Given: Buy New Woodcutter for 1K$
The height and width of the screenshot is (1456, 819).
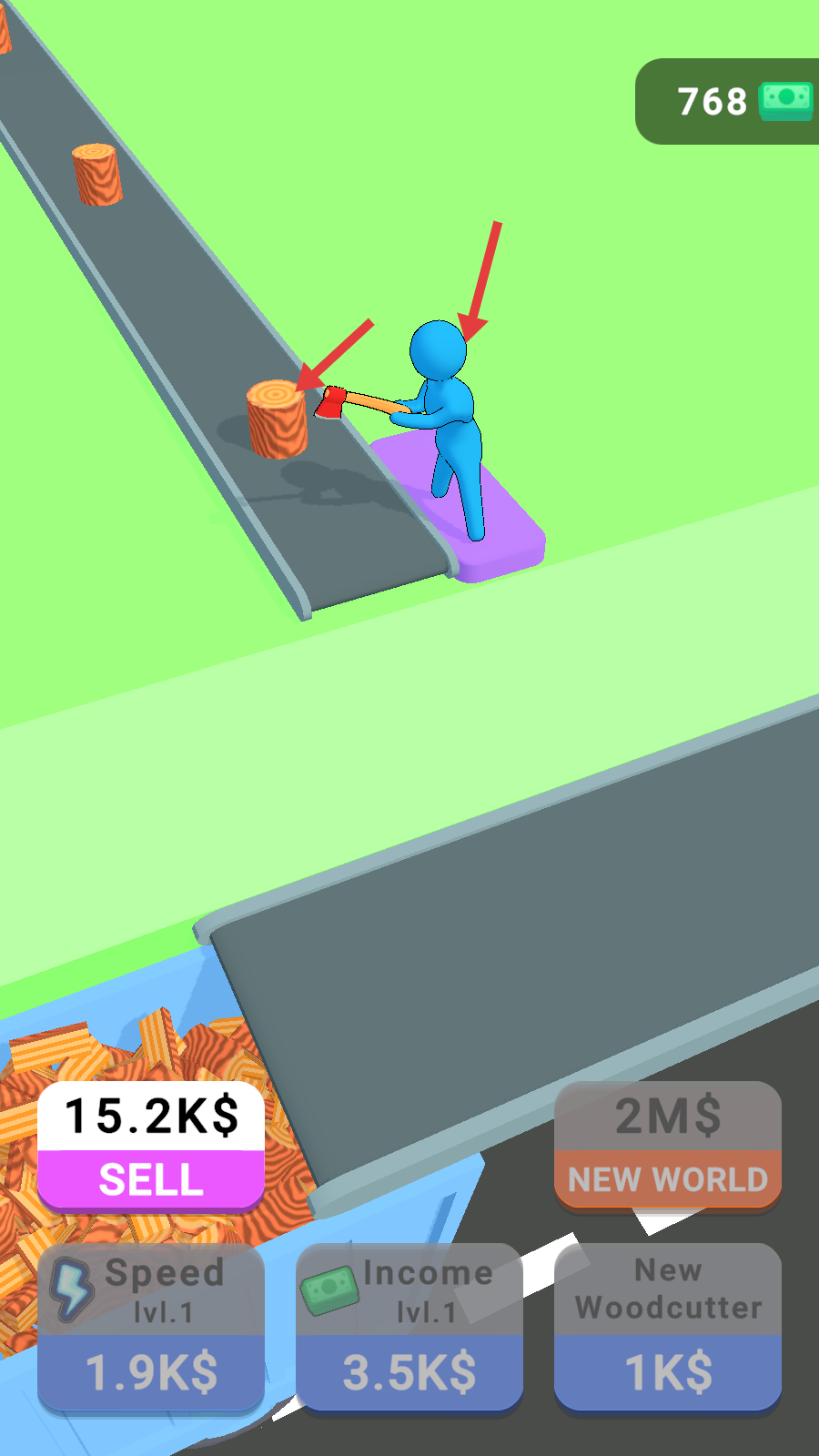Looking at the screenshot, I should (668, 1327).
